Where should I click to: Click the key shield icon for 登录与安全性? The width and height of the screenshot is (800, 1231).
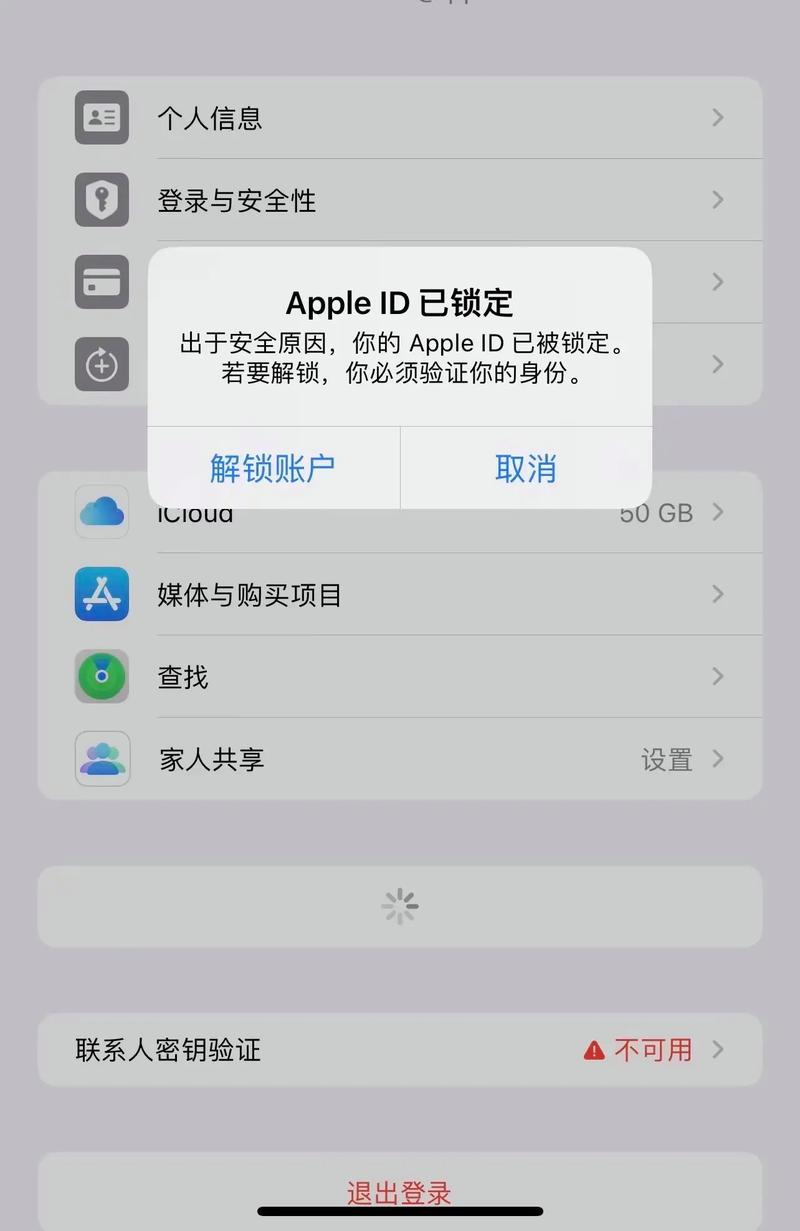point(101,200)
